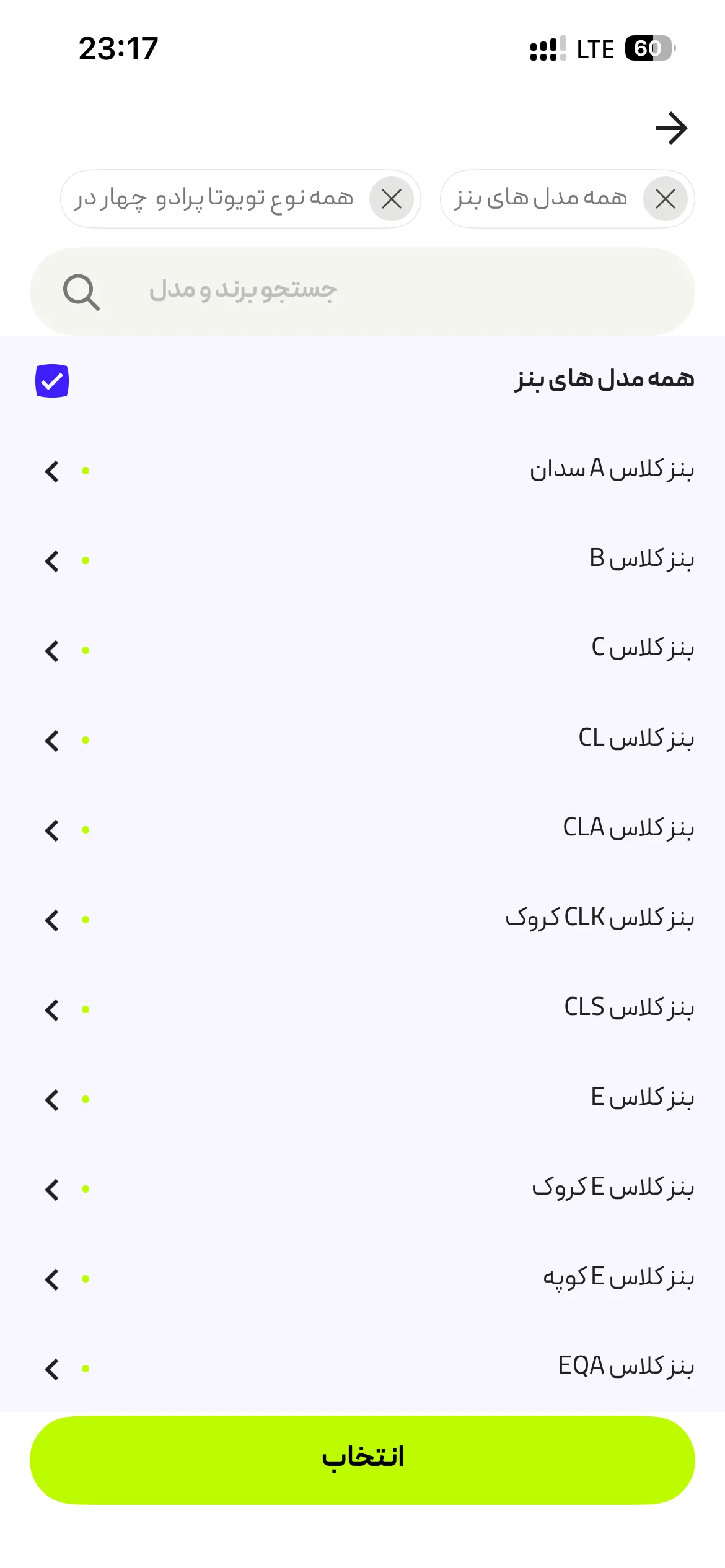
Task: Open the بنز کلاس C row
Action: [x=362, y=650]
